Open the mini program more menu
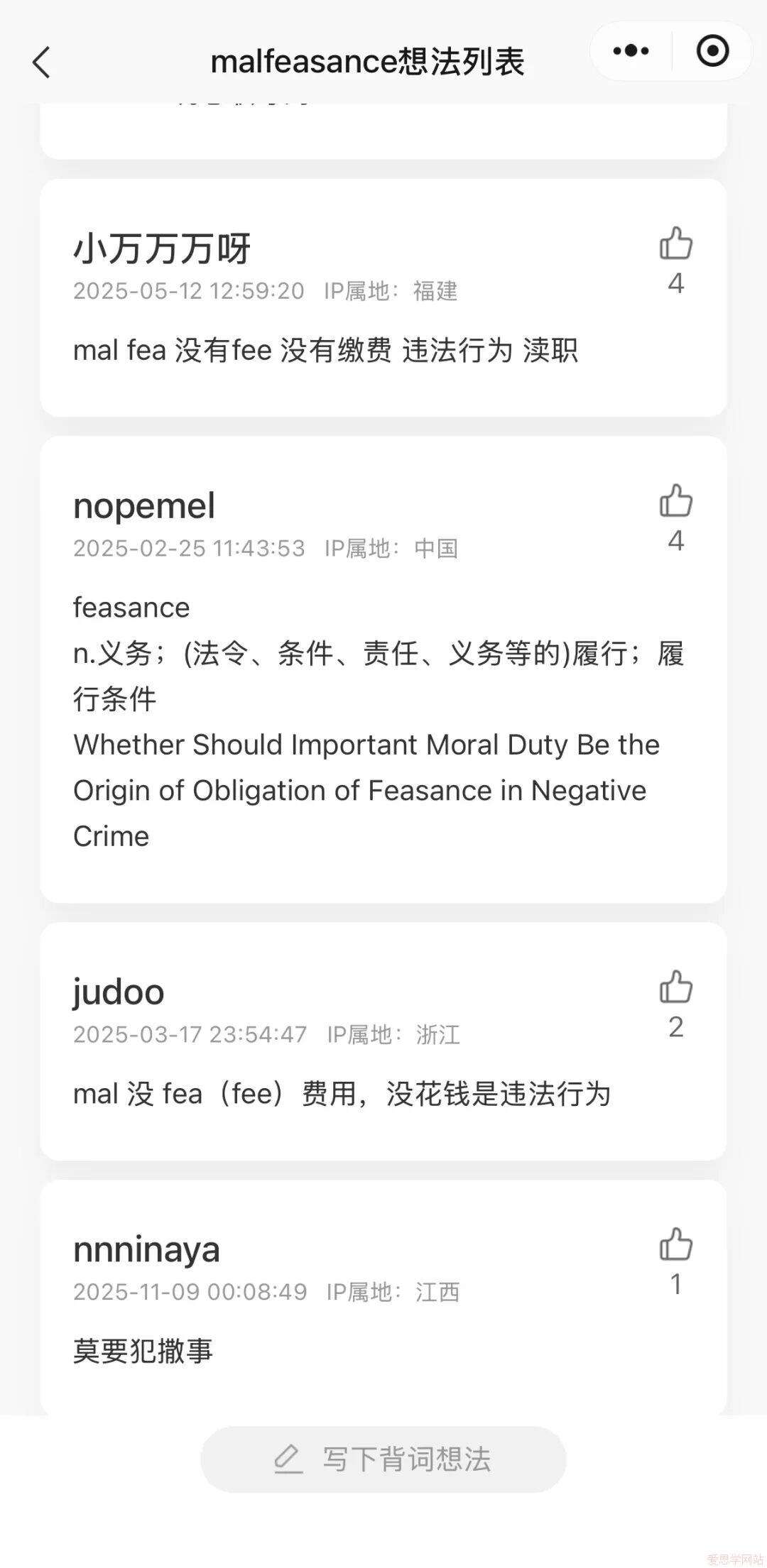 [x=631, y=51]
